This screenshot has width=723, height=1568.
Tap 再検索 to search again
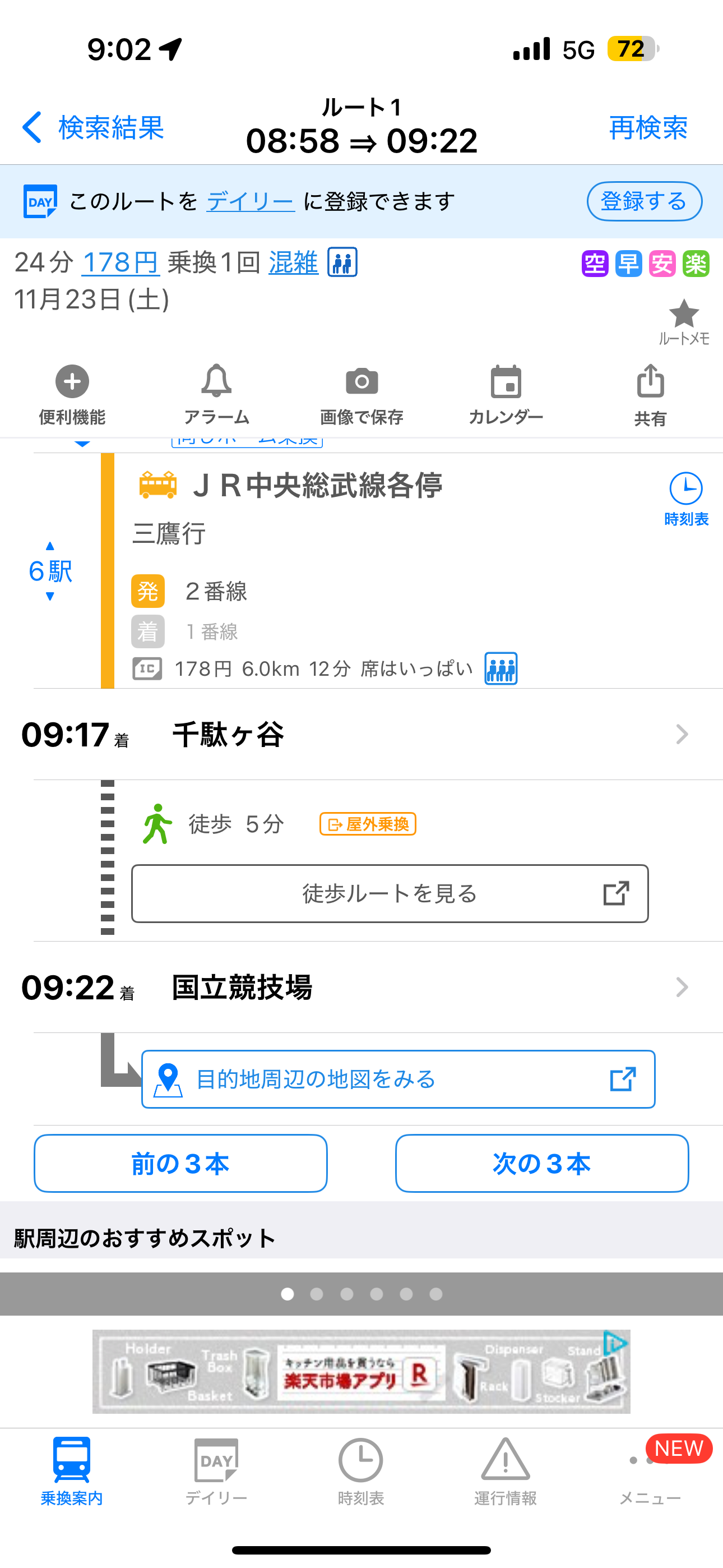pos(648,128)
